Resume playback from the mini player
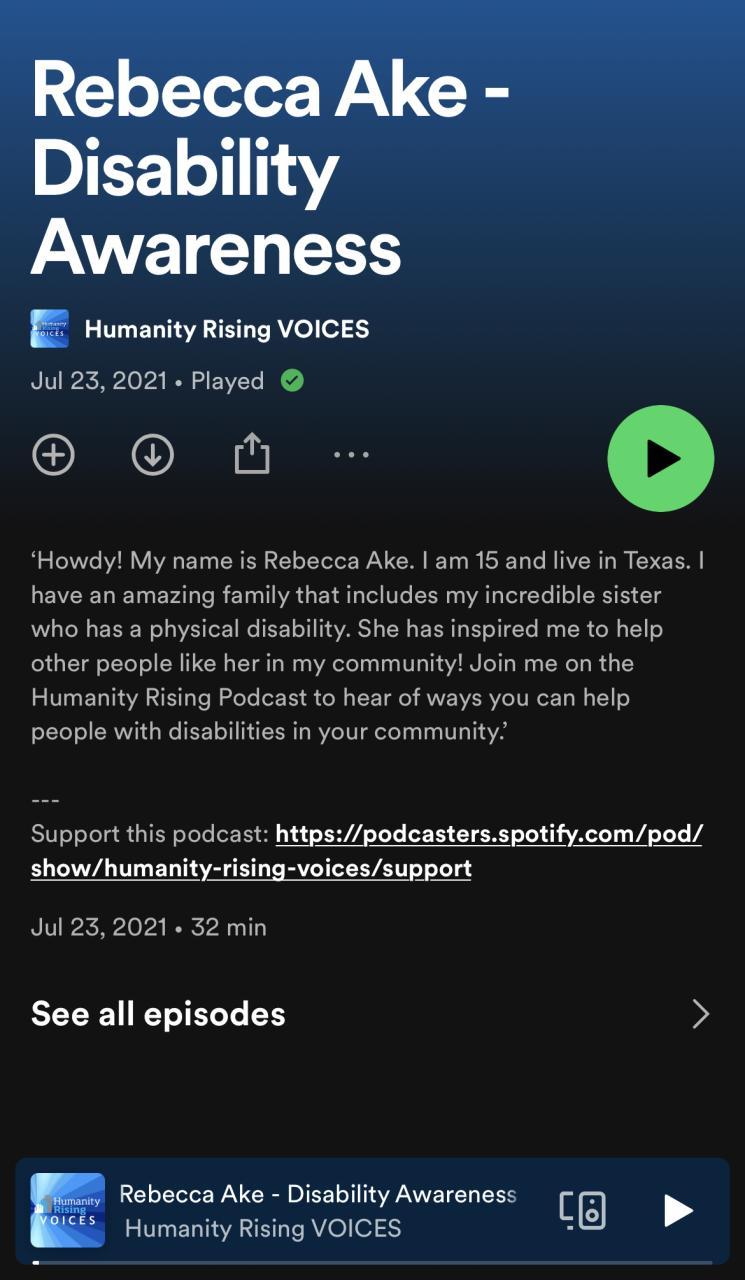This screenshot has width=745, height=1280. 678,1210
